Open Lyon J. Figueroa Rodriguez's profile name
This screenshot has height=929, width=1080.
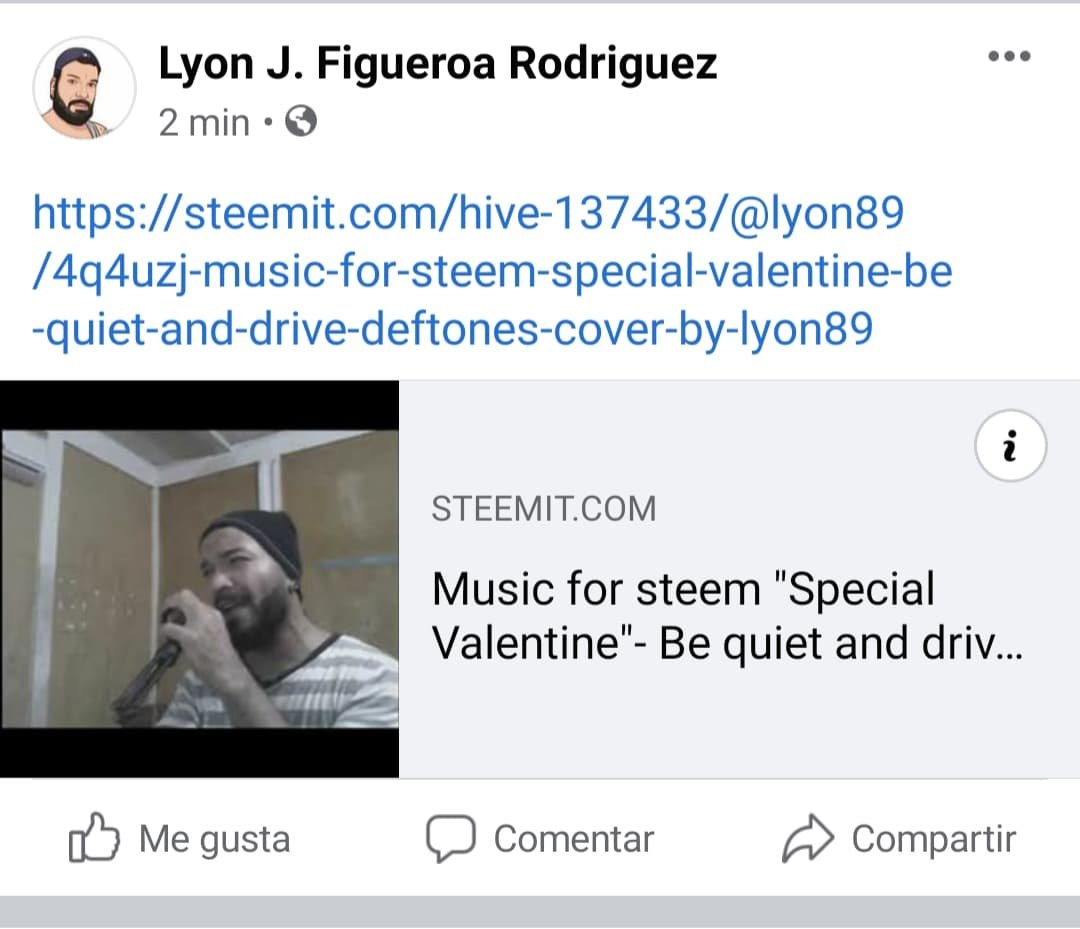(x=437, y=64)
